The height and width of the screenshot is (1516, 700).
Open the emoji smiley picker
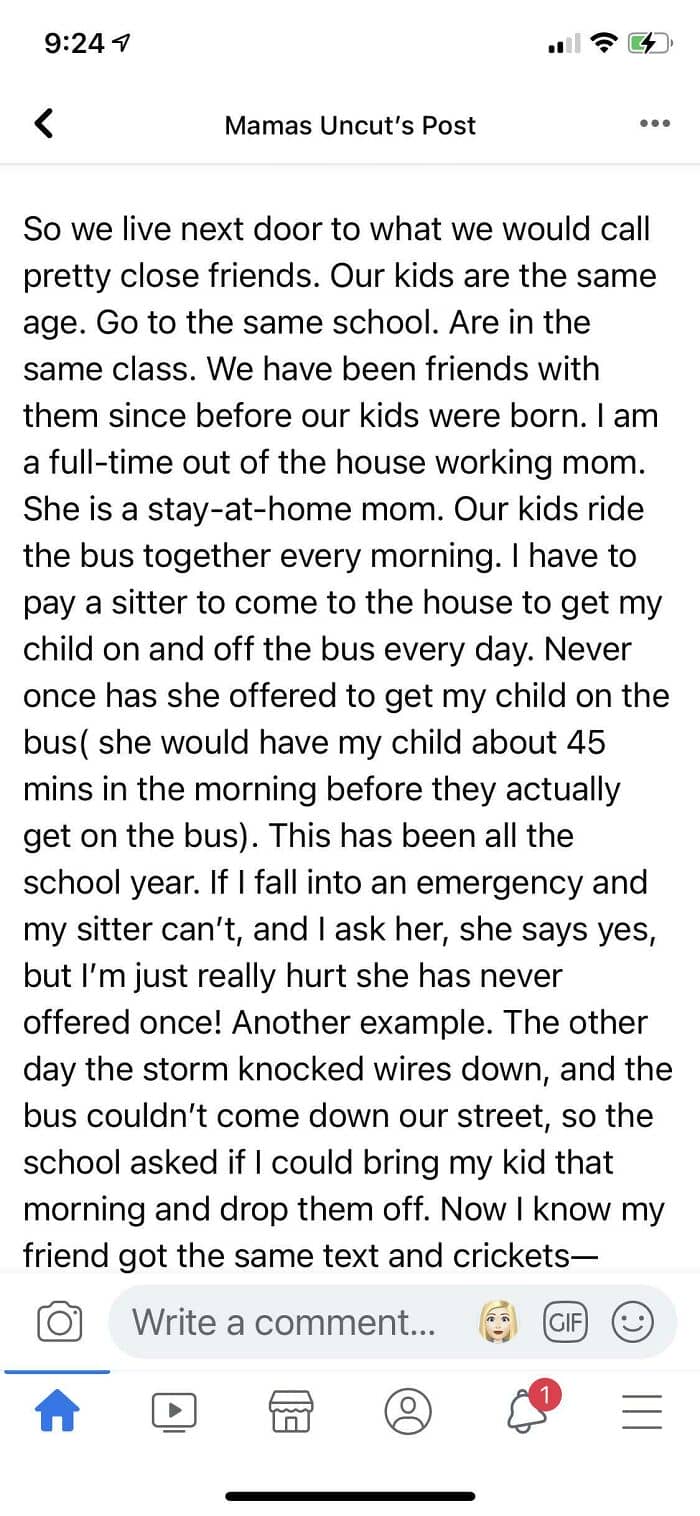pos(632,1322)
